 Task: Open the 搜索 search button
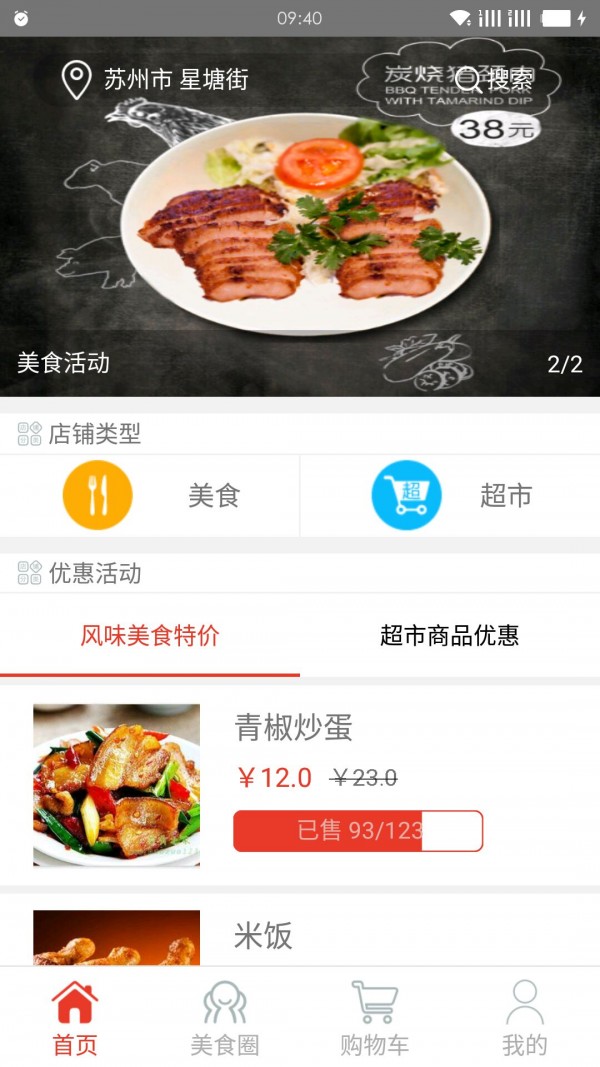pos(495,80)
